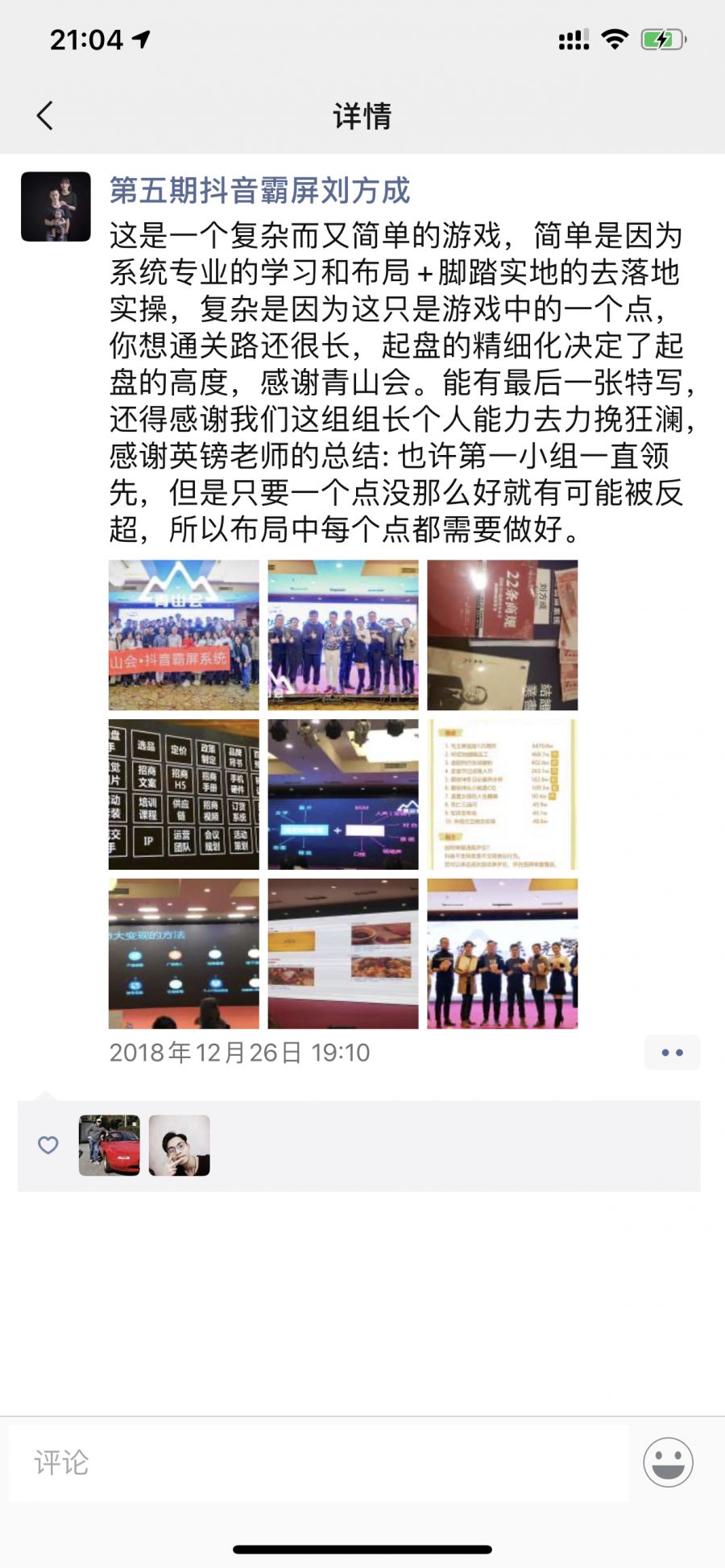The image size is (725, 1568).
Task: Open the two-dot like/comment menu
Action: [x=672, y=1053]
